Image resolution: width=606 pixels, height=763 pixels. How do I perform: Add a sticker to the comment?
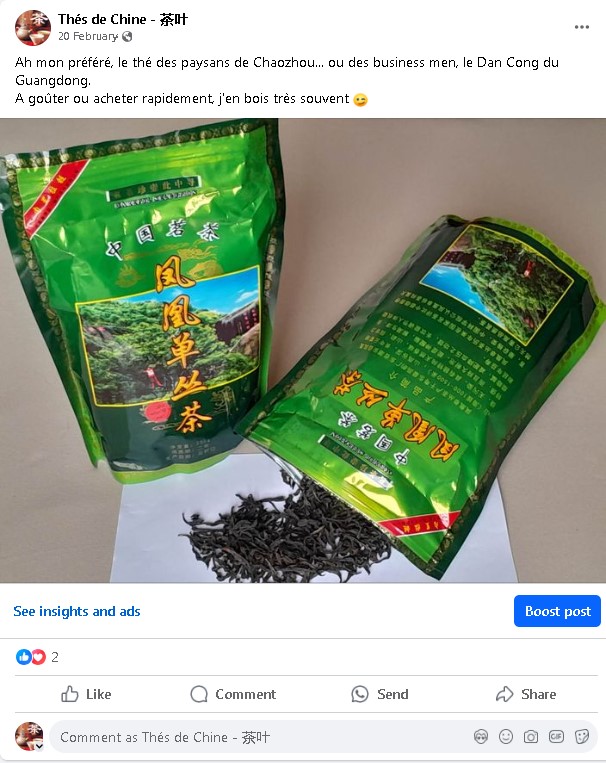point(581,737)
